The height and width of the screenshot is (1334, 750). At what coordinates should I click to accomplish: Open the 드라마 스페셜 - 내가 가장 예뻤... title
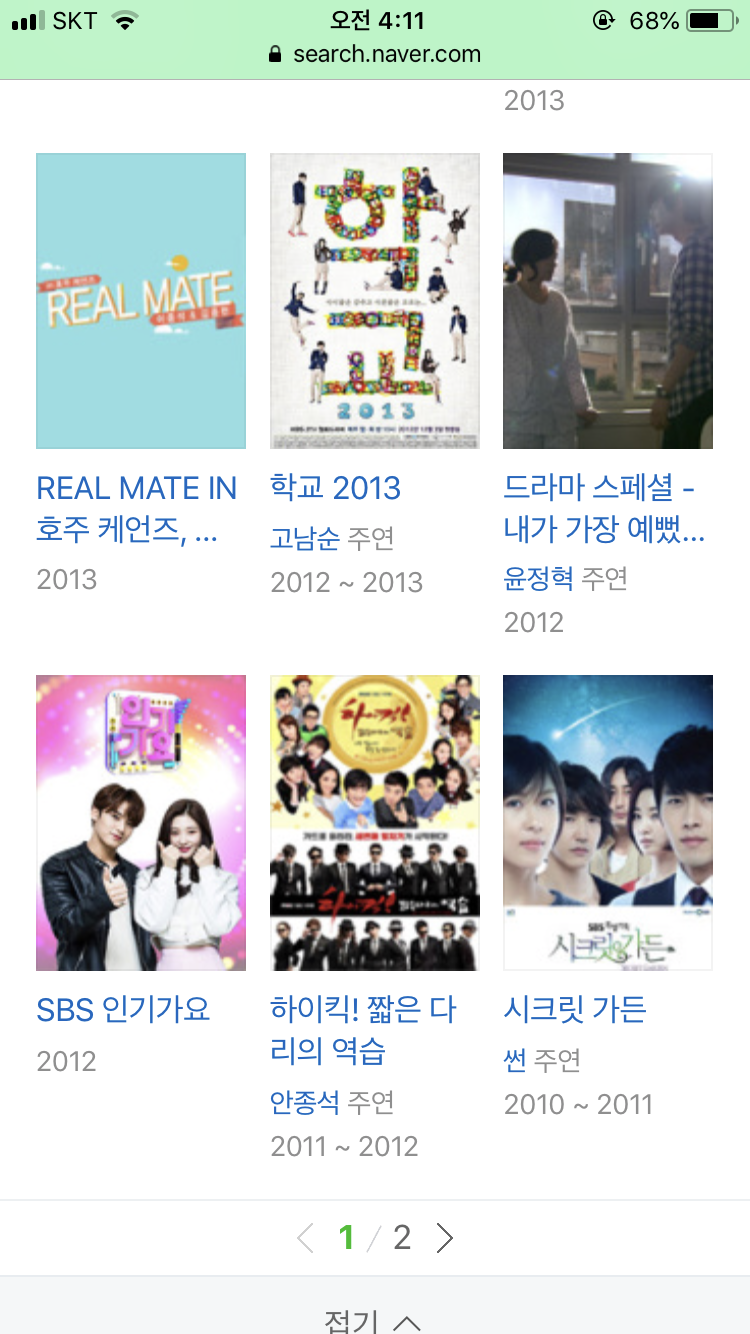pyautogui.click(x=604, y=510)
